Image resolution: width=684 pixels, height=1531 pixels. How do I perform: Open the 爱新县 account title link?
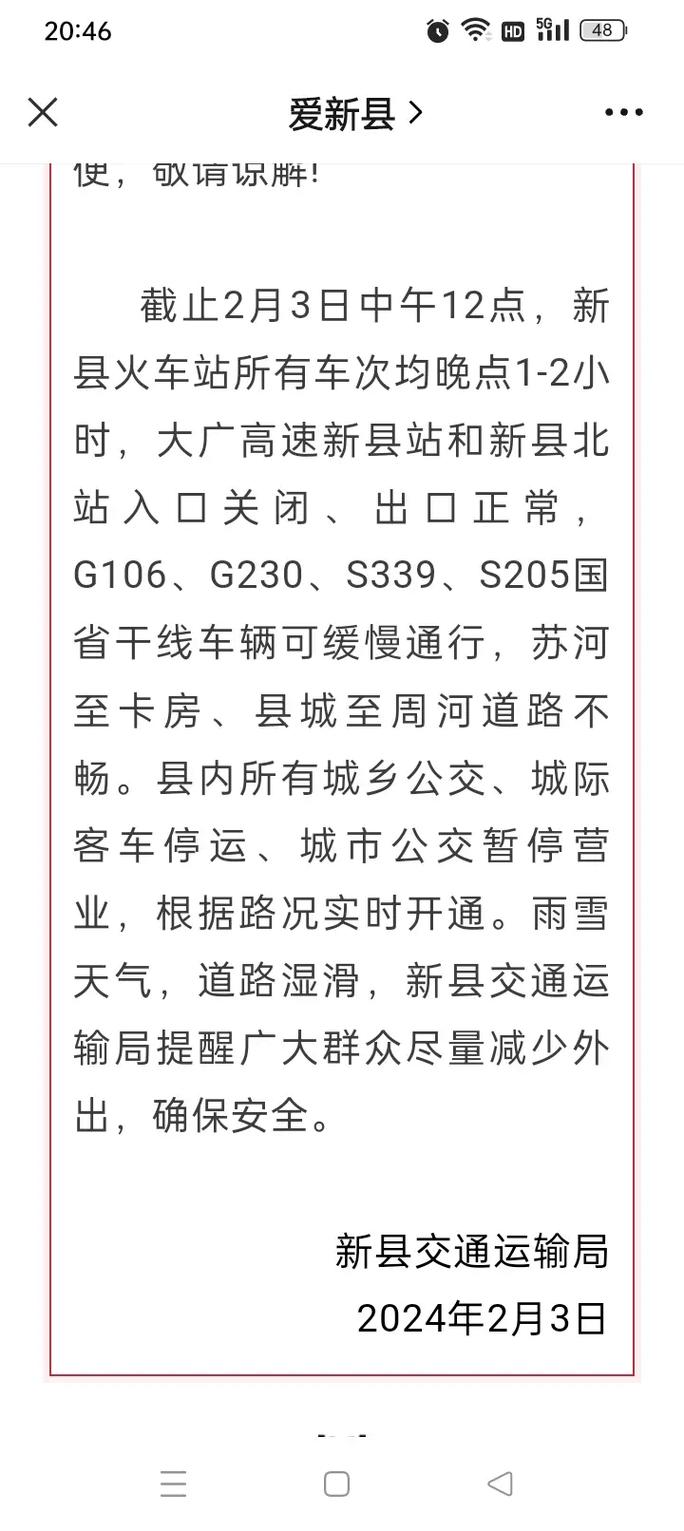tap(356, 114)
